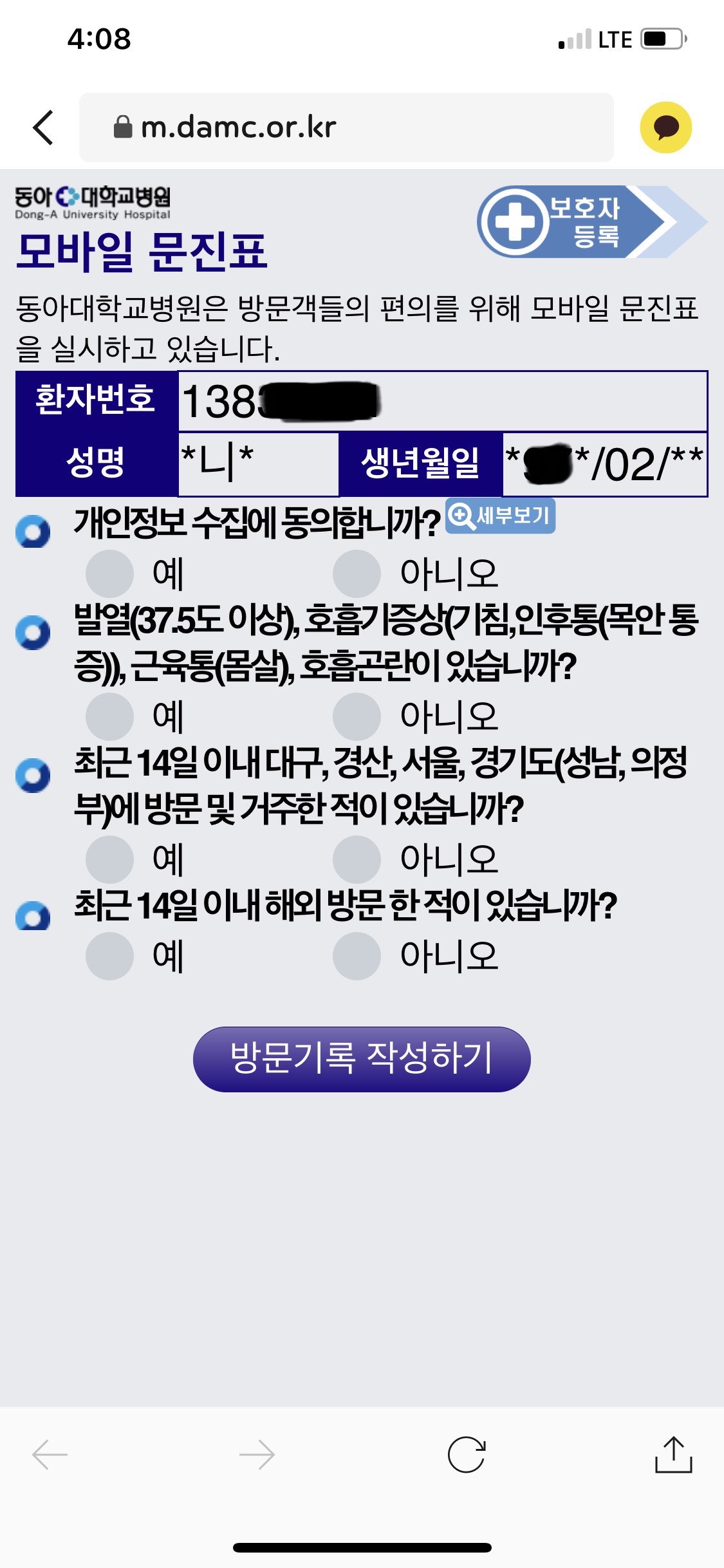Mark 아니오 for the 대구, 경산 visit question

[x=357, y=859]
